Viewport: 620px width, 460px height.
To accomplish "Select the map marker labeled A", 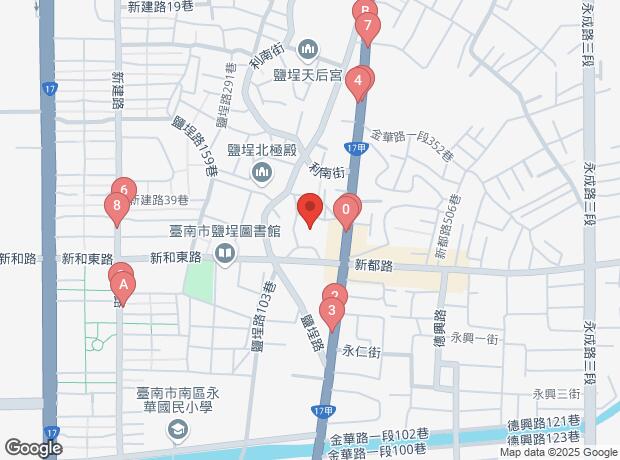I will pyautogui.click(x=124, y=286).
